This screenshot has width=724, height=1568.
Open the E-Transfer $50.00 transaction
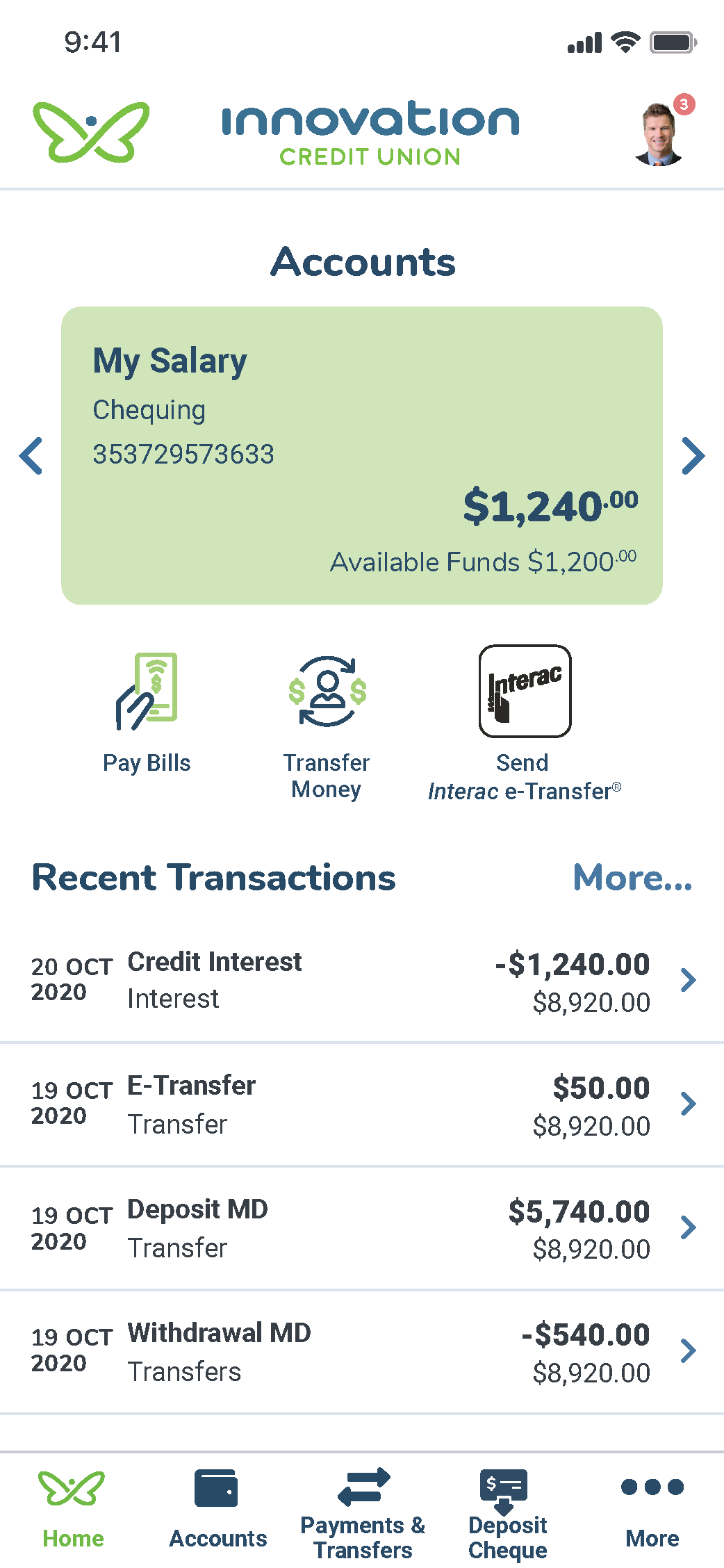click(x=362, y=1104)
